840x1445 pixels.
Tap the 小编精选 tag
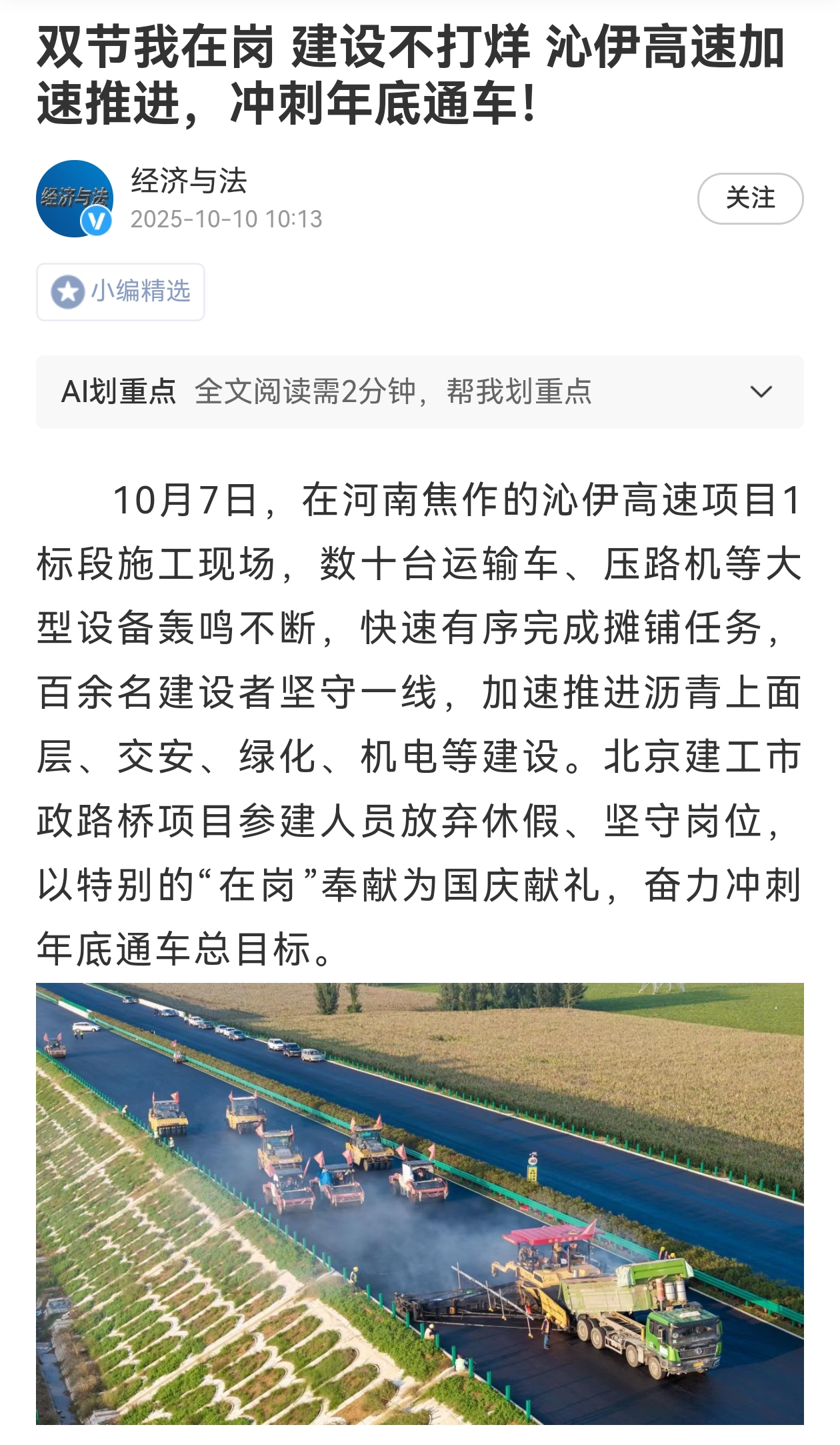pyautogui.click(x=121, y=292)
